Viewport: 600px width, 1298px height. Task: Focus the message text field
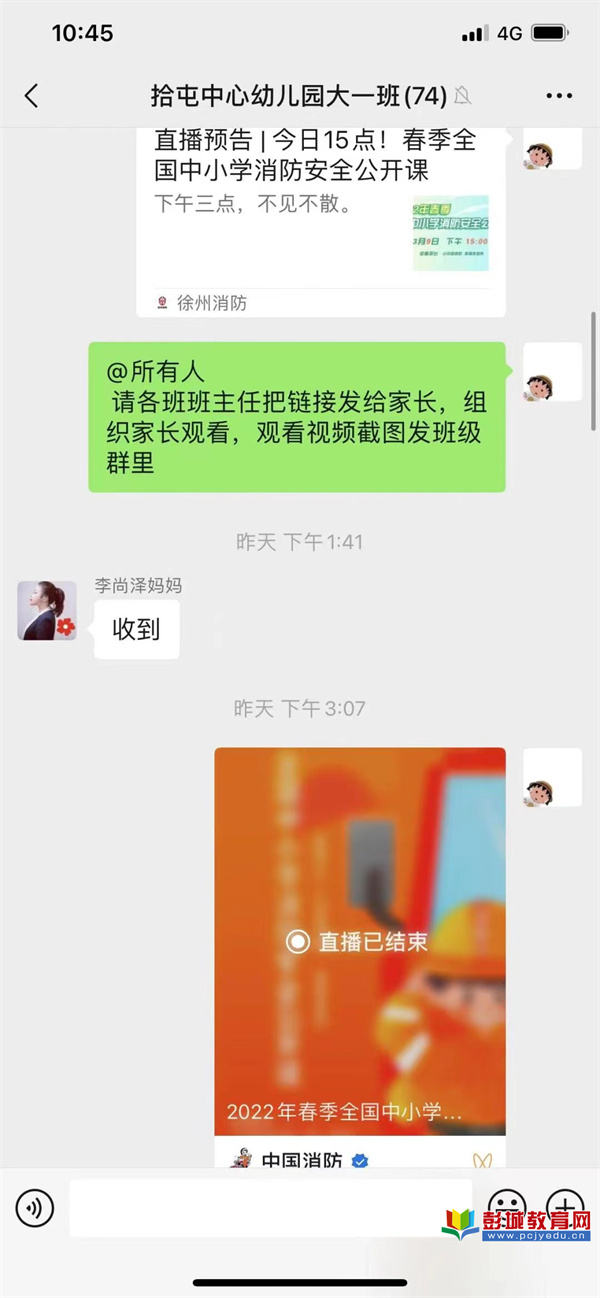click(x=270, y=1208)
